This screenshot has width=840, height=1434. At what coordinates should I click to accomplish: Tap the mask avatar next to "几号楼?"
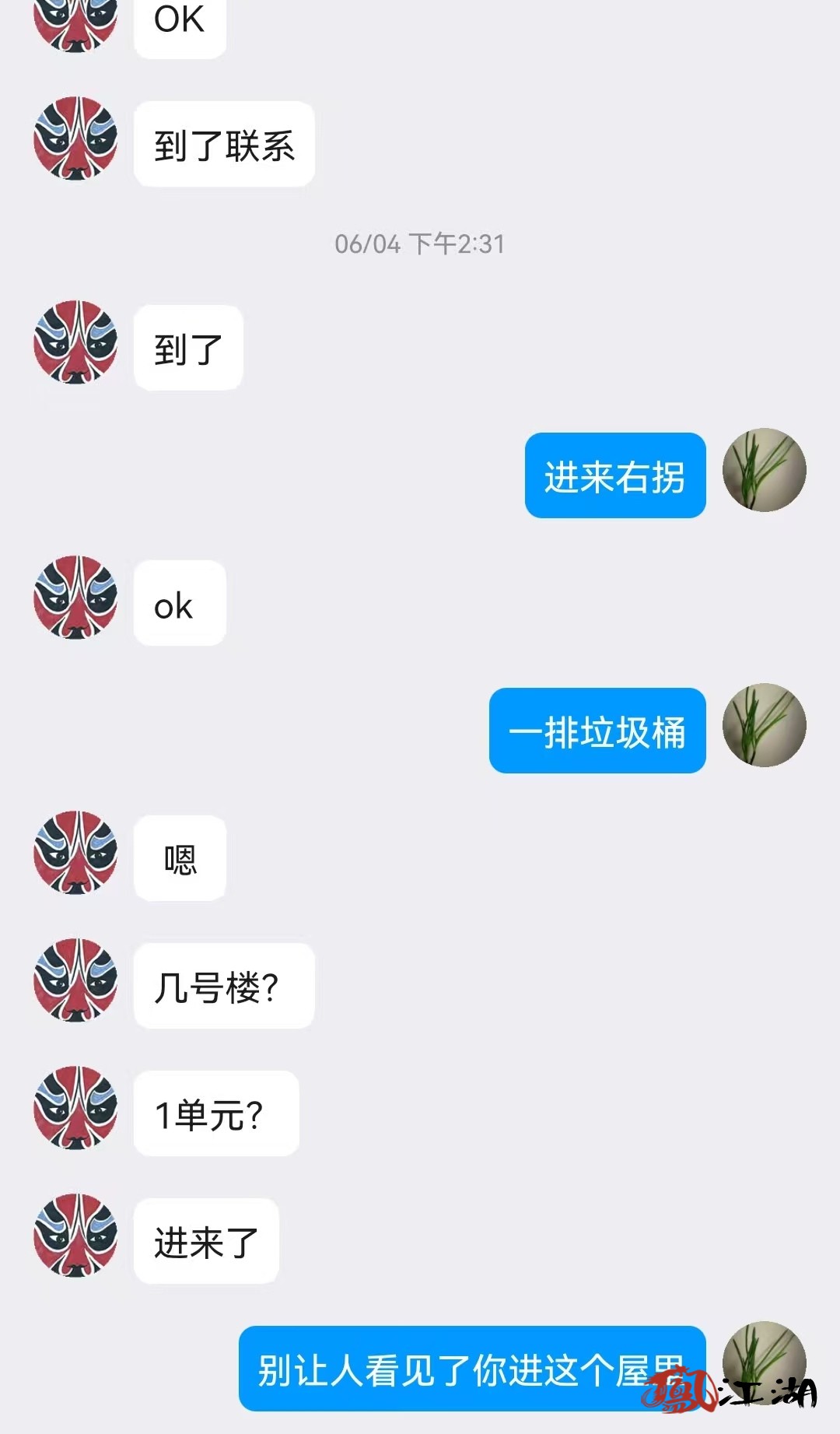(x=75, y=980)
